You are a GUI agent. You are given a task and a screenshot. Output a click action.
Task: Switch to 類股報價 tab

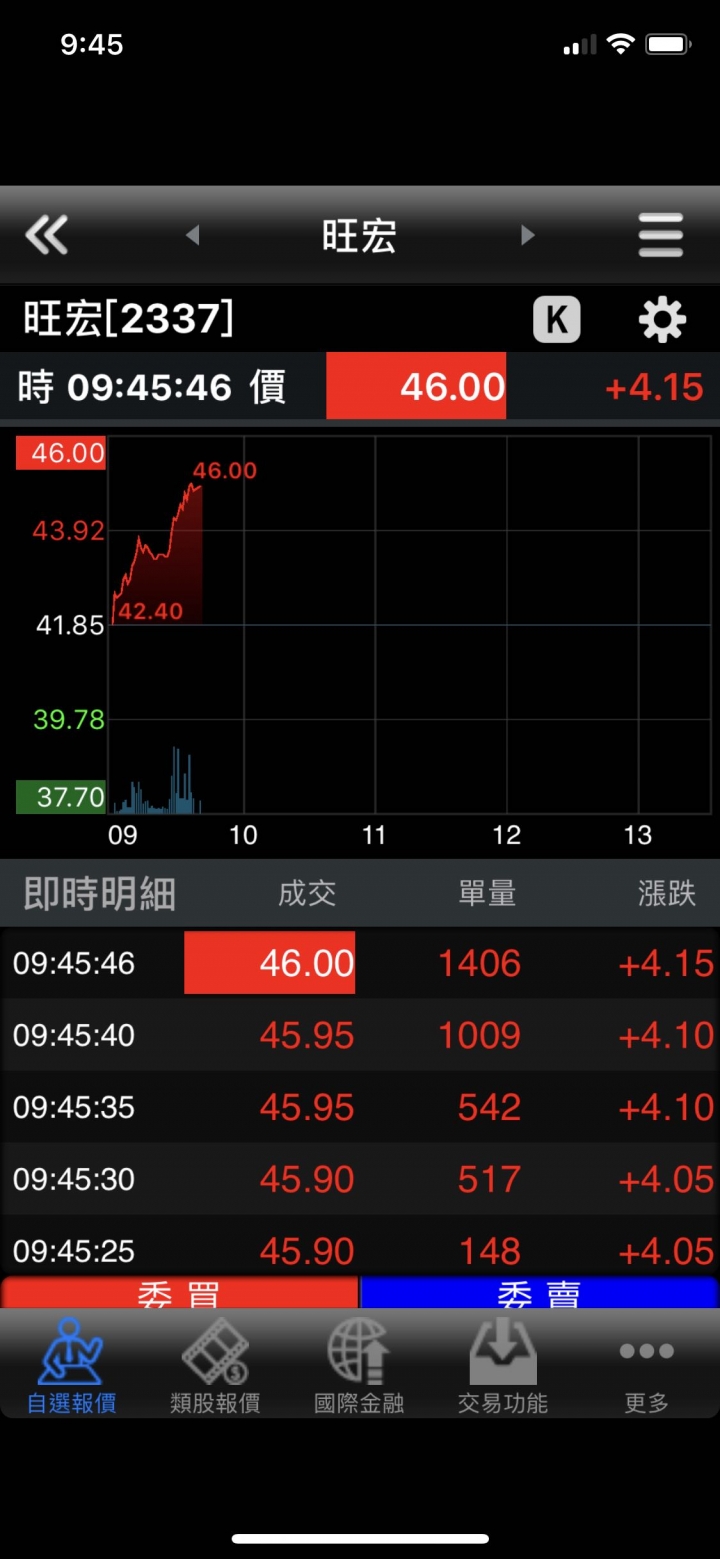[x=215, y=1365]
